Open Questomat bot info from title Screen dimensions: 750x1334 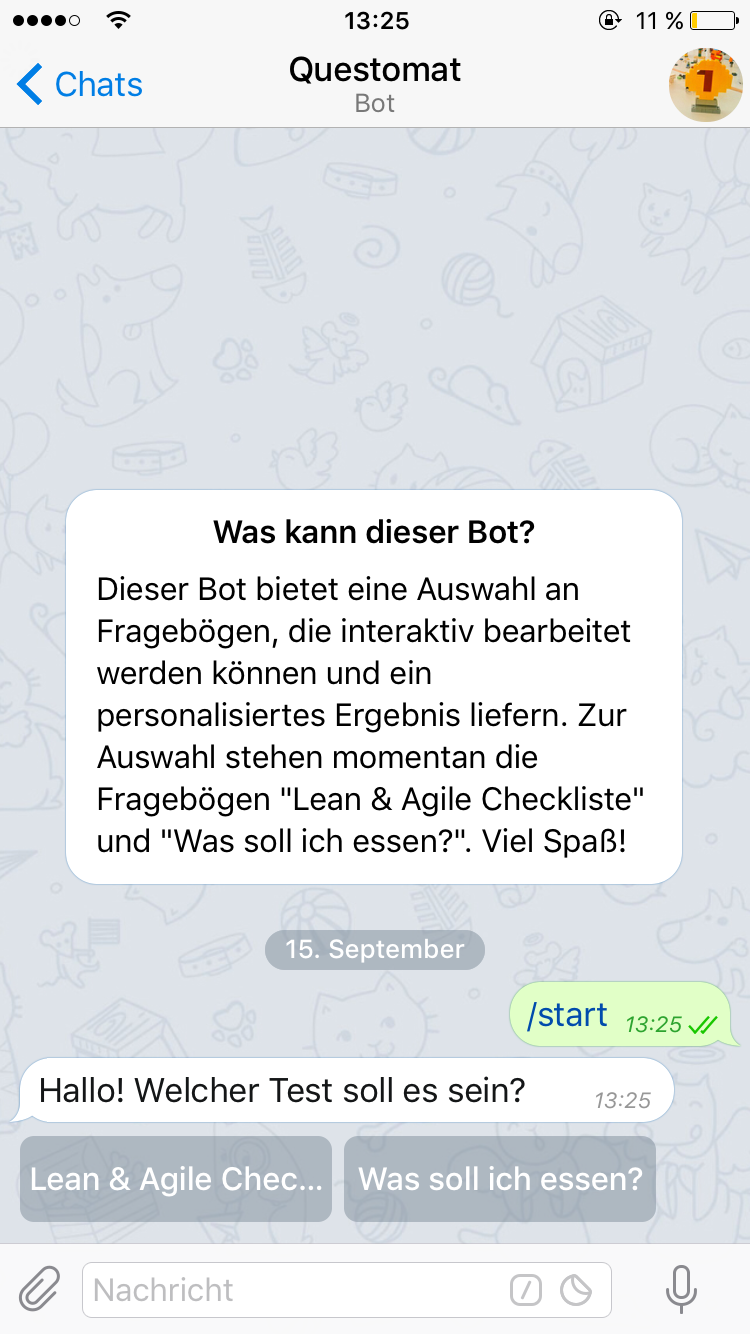(375, 84)
